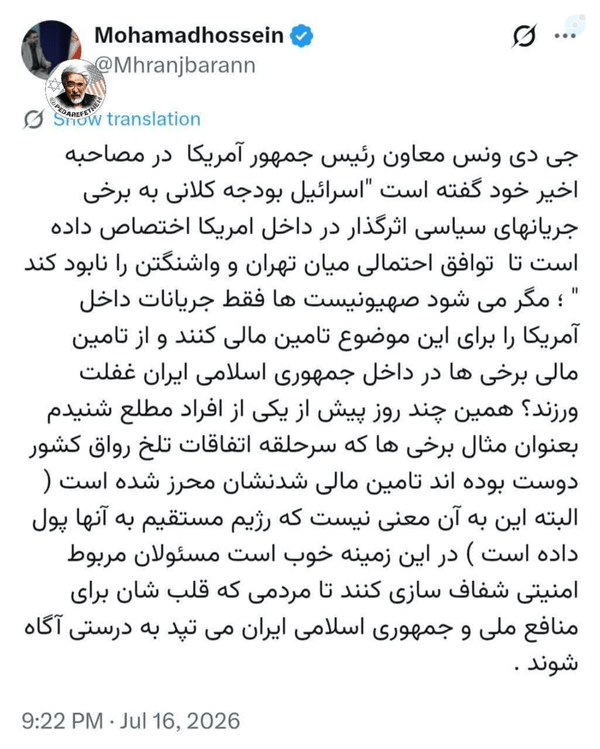Show translation of the Persian post
Image resolution: width=600 pixels, height=749 pixels.
[127, 119]
